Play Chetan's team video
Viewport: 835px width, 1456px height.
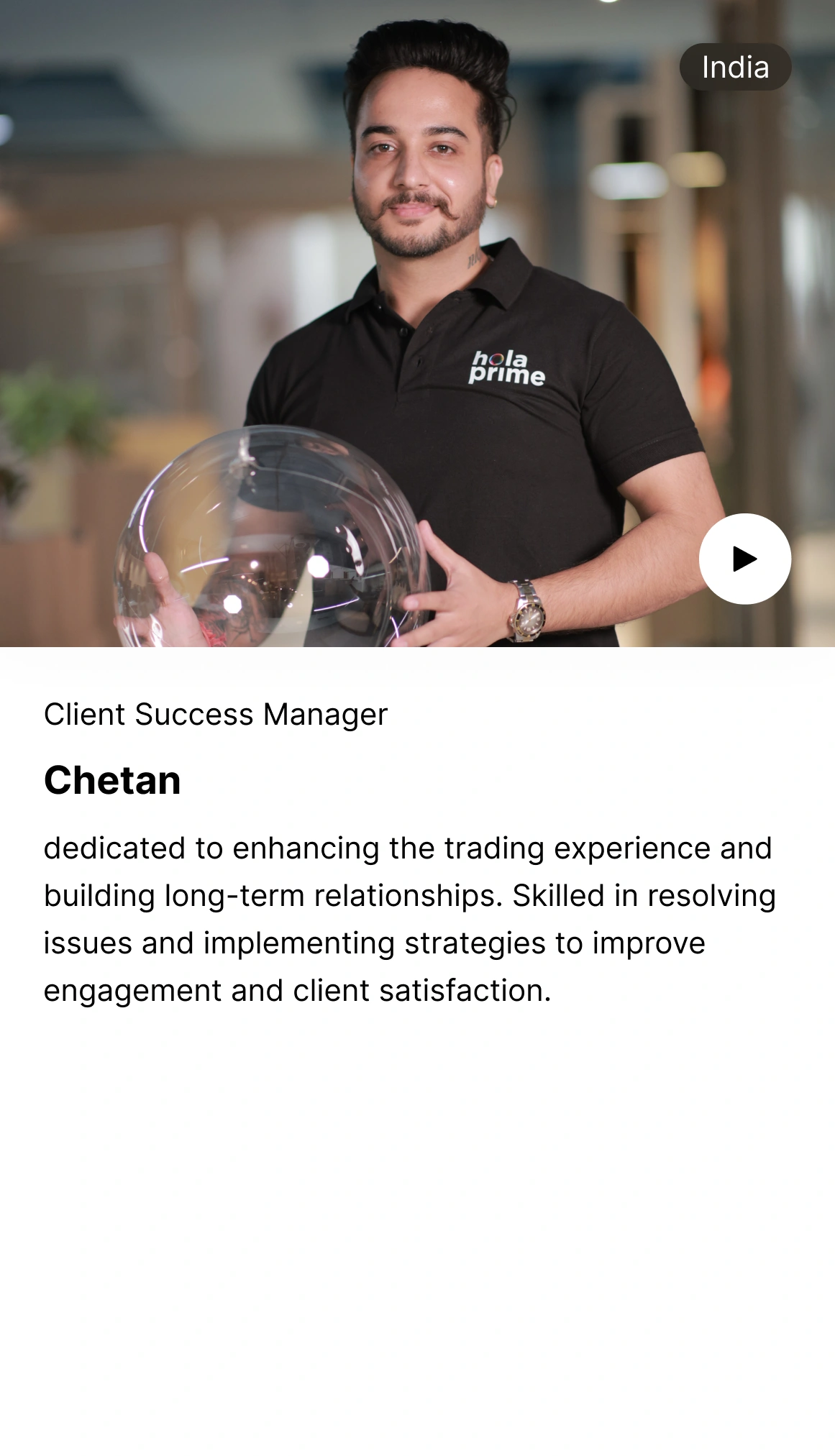(744, 559)
